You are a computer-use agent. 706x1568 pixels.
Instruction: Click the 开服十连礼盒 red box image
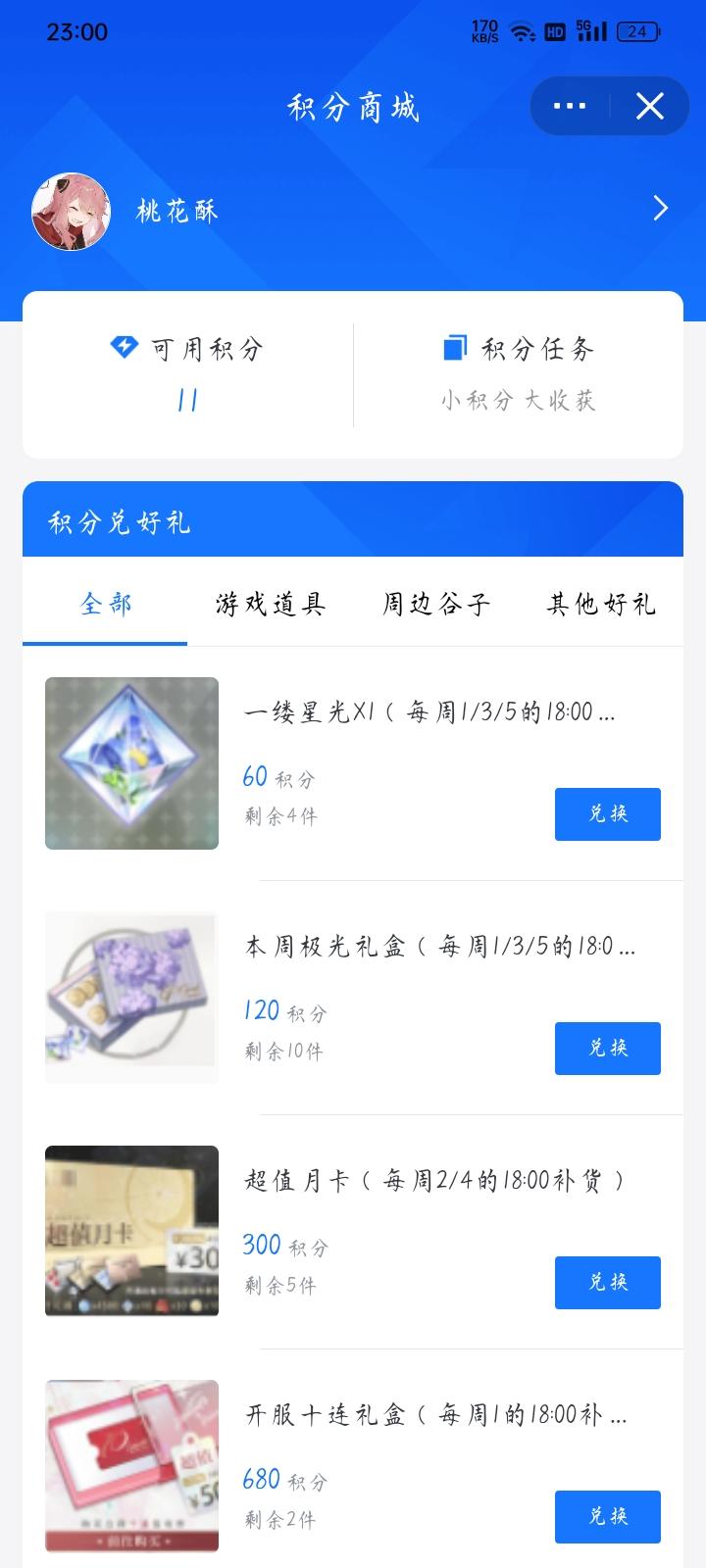[131, 1465]
